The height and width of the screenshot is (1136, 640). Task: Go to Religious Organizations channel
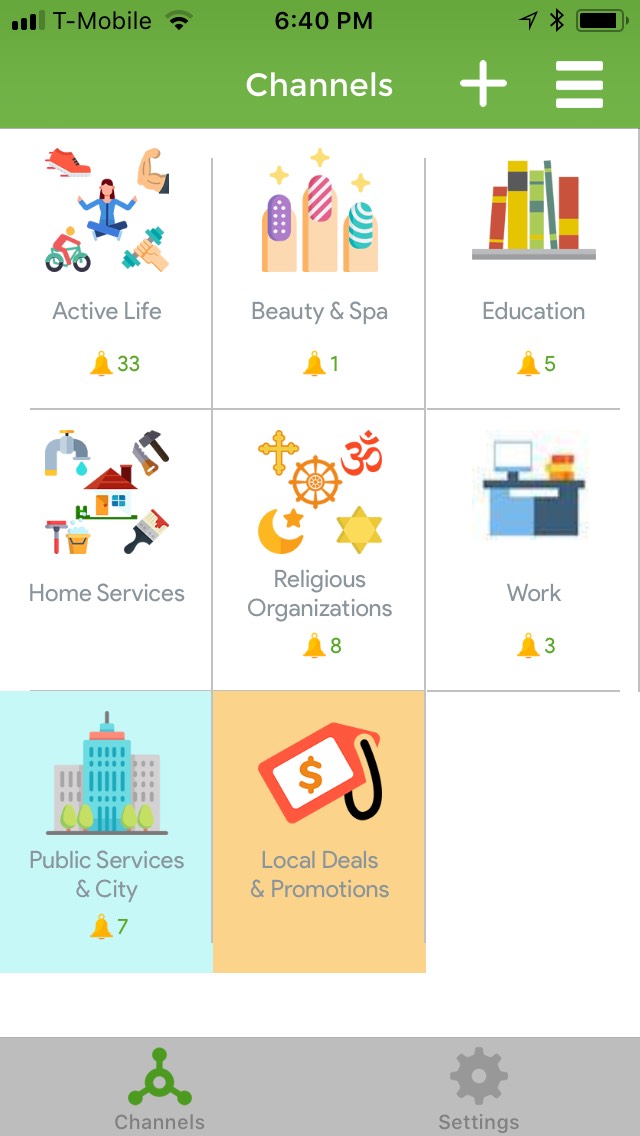coord(319,550)
